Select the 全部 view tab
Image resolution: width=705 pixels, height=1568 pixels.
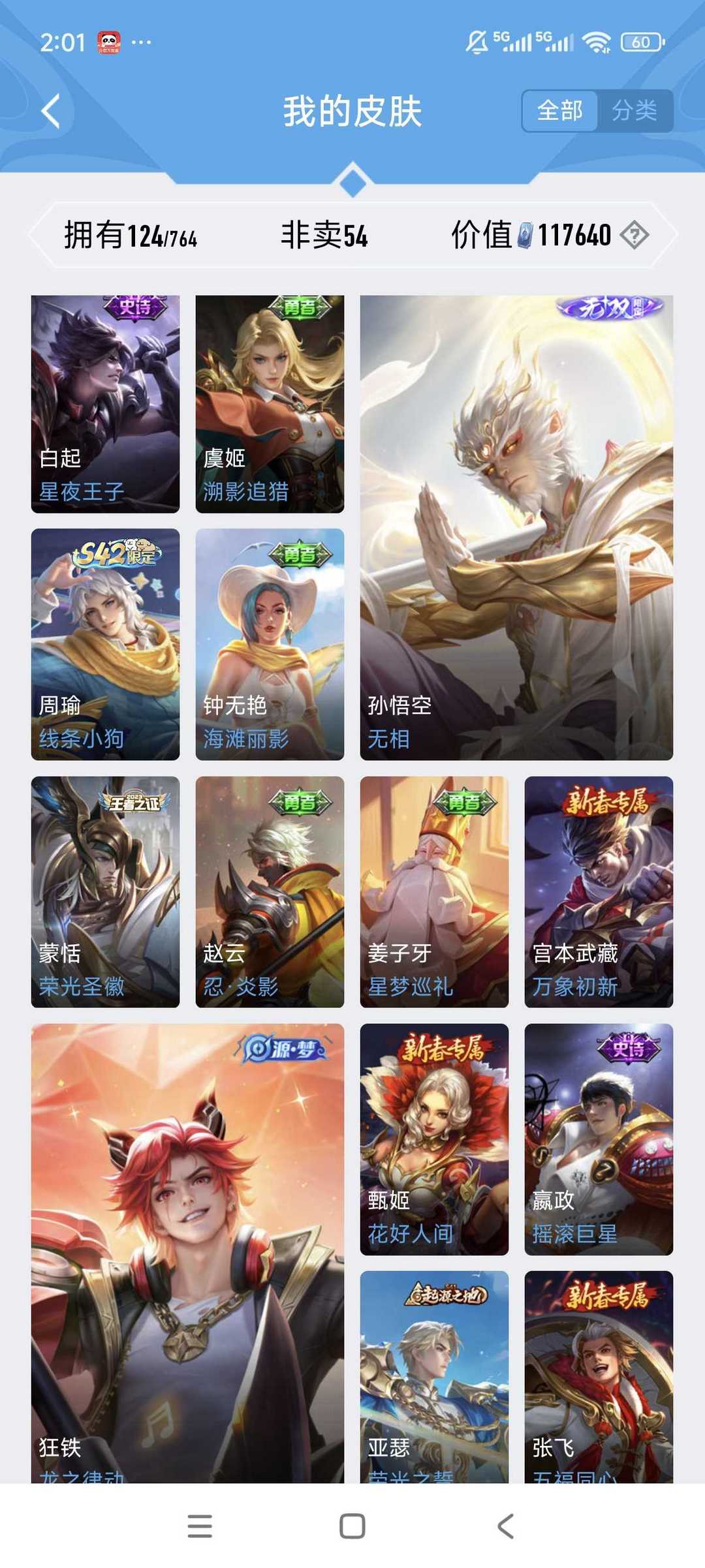[559, 111]
